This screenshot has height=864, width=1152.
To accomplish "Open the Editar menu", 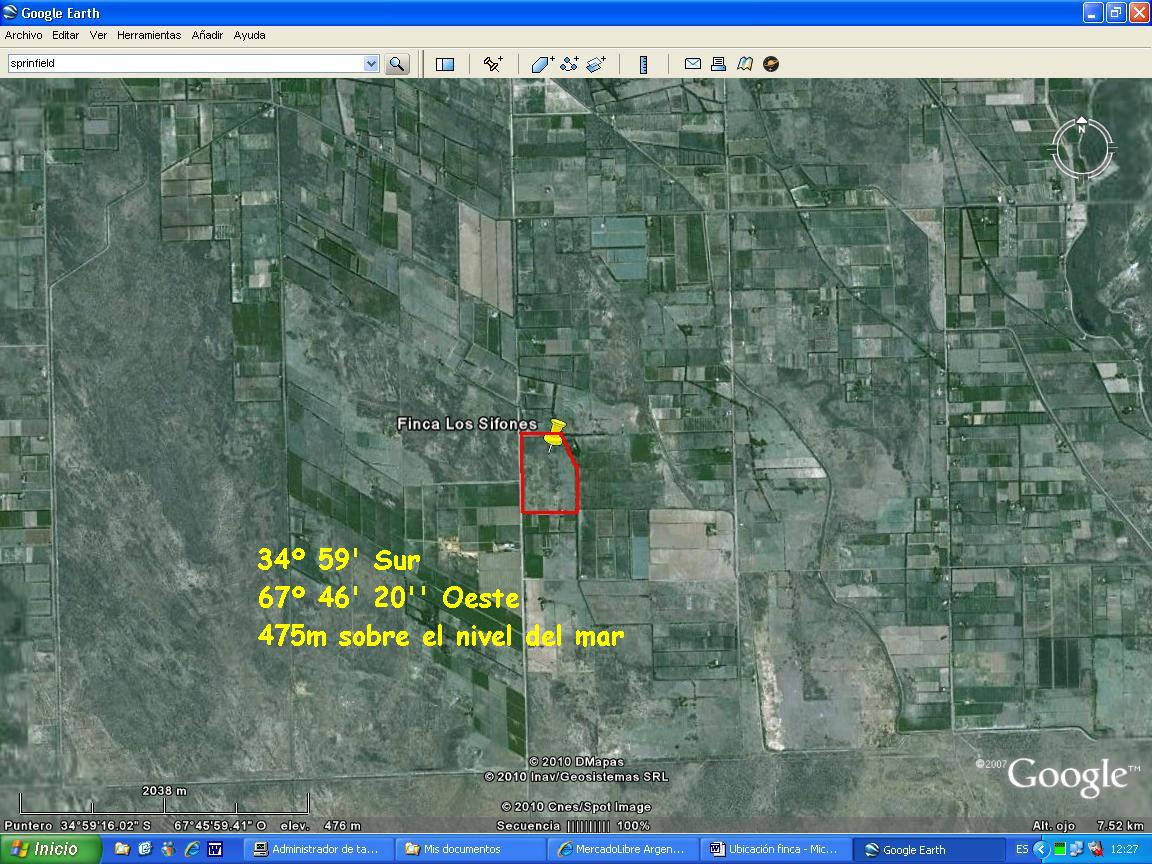I will (x=65, y=35).
